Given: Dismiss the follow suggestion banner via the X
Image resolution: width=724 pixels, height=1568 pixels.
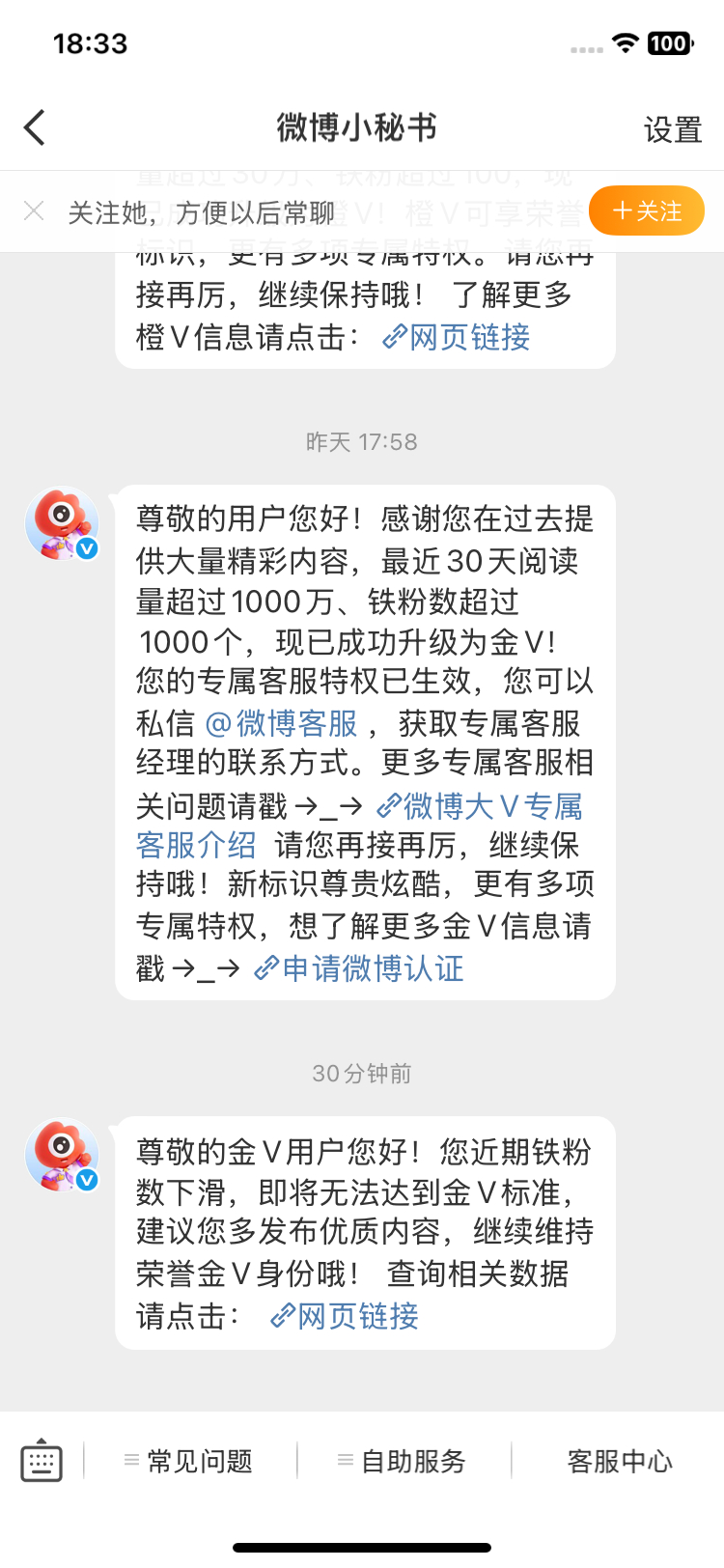Looking at the screenshot, I should pyautogui.click(x=35, y=210).
